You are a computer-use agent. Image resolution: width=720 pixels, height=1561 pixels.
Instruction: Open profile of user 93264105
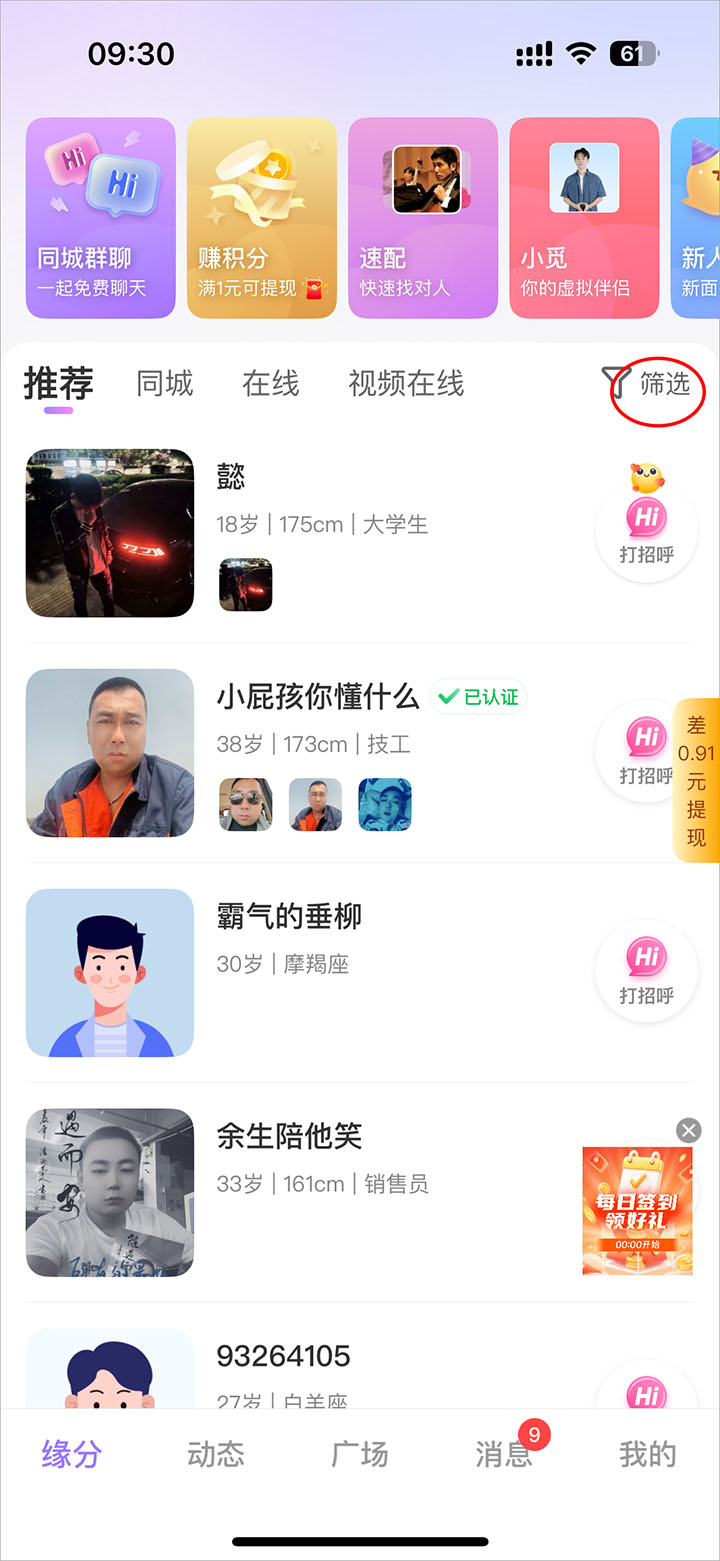tap(283, 1357)
